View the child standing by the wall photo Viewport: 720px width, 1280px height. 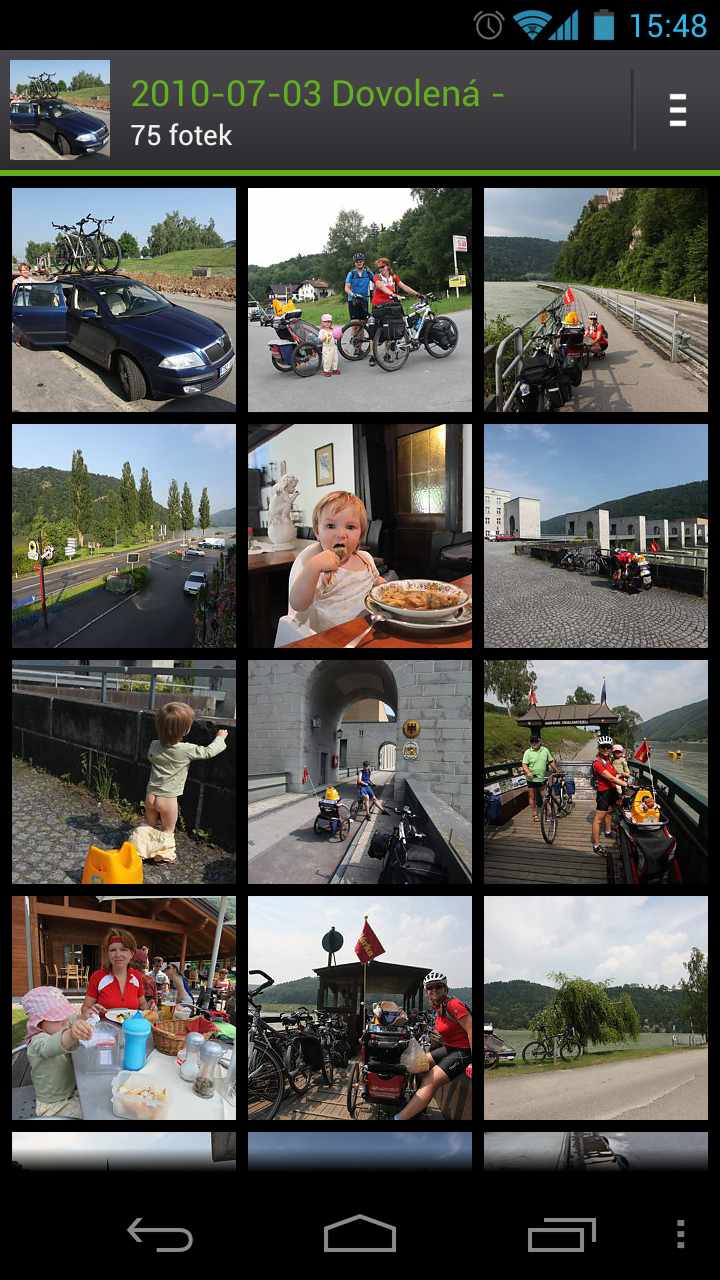tap(124, 772)
